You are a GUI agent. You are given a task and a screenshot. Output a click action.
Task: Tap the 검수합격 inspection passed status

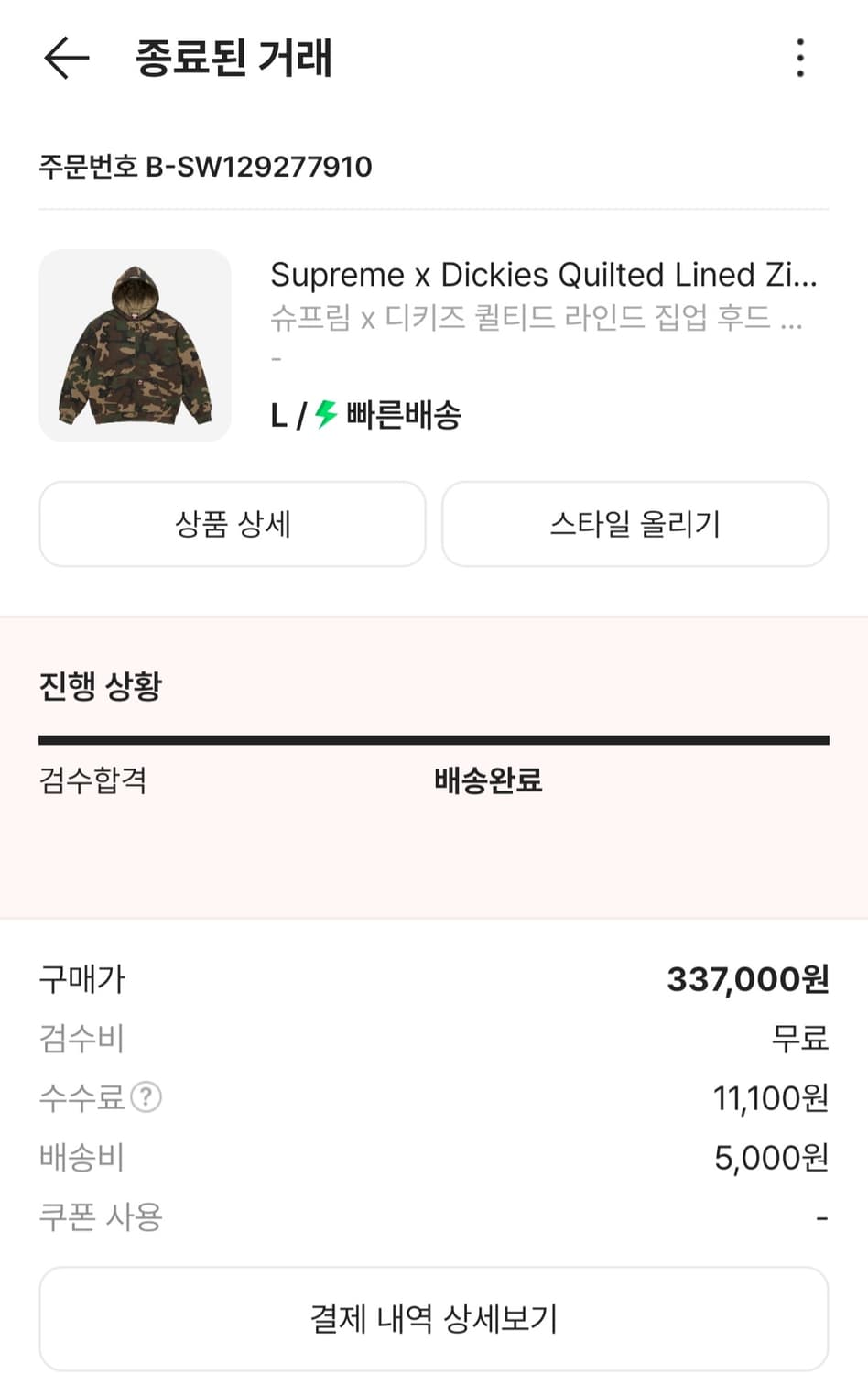coord(92,781)
